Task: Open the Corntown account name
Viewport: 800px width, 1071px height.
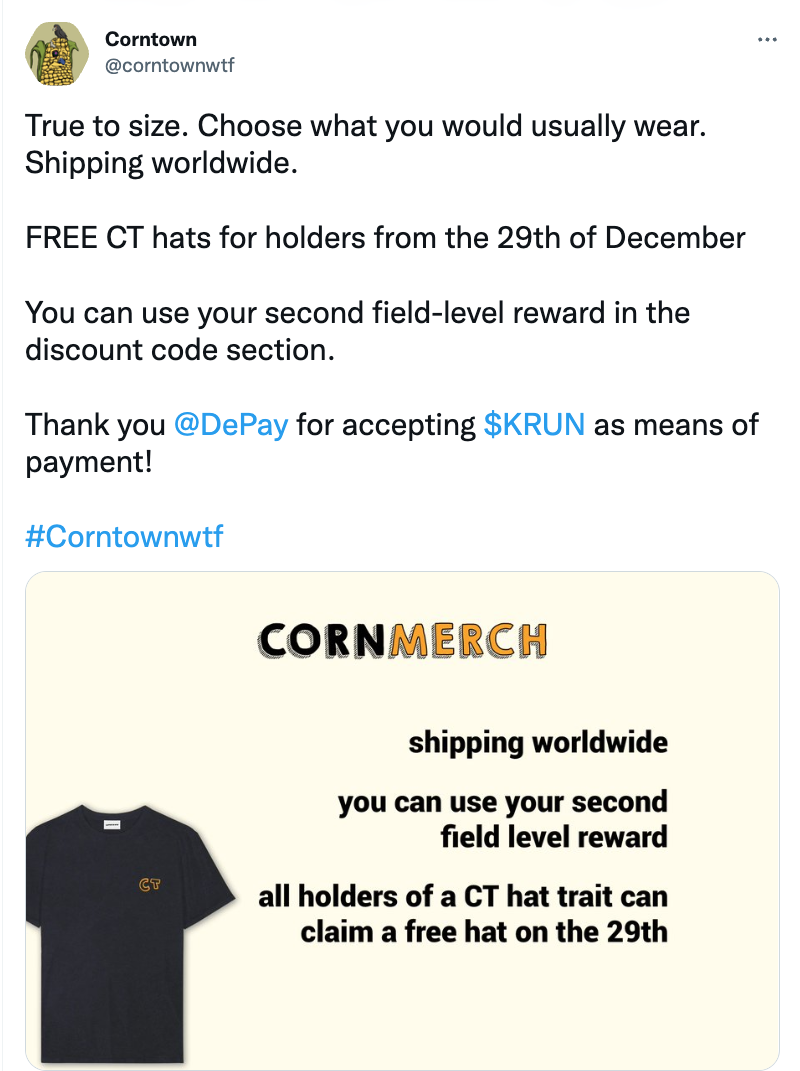Action: click(x=151, y=39)
